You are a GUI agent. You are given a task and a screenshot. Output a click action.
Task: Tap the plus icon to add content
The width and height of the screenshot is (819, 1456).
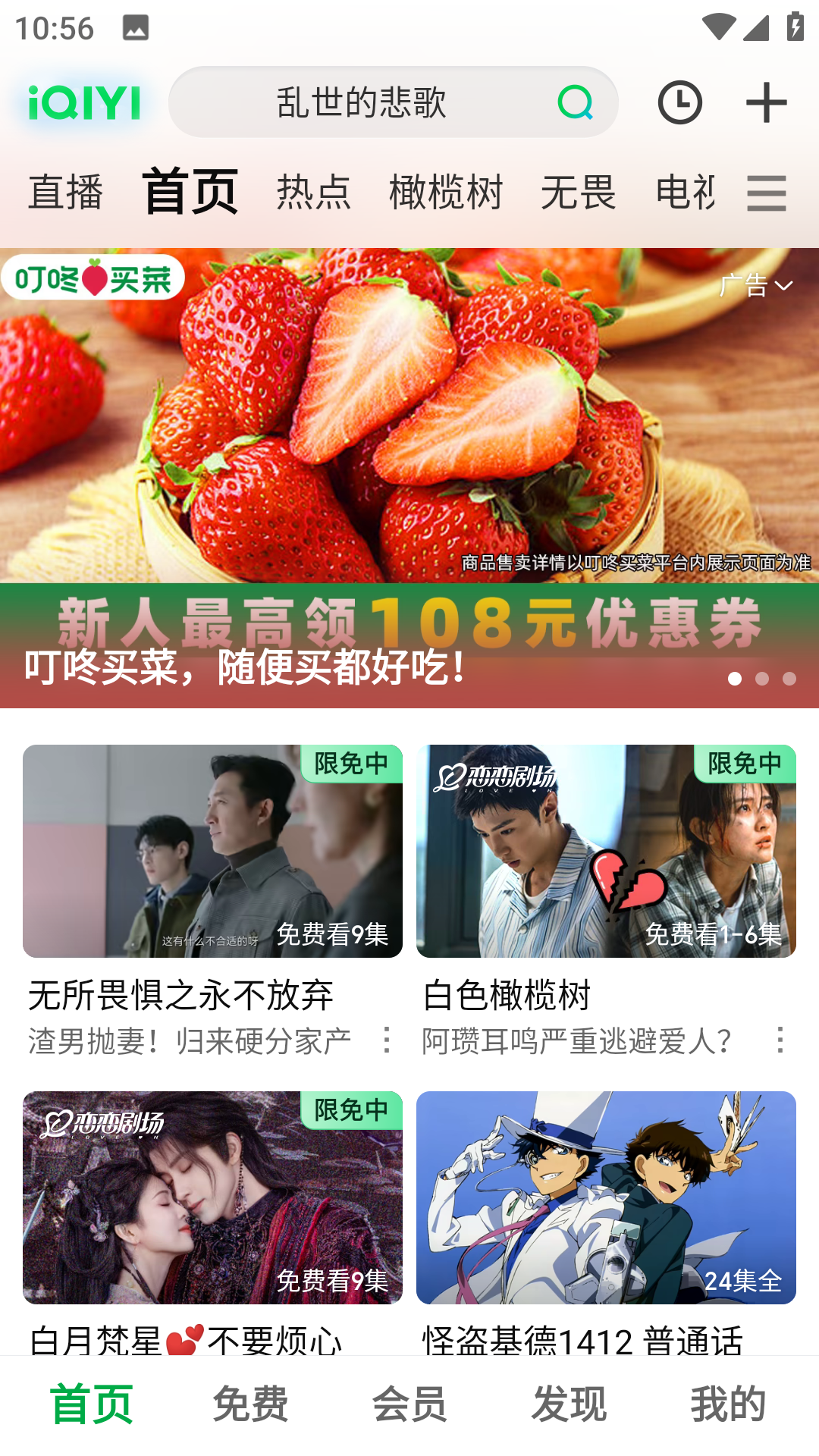pyautogui.click(x=767, y=101)
